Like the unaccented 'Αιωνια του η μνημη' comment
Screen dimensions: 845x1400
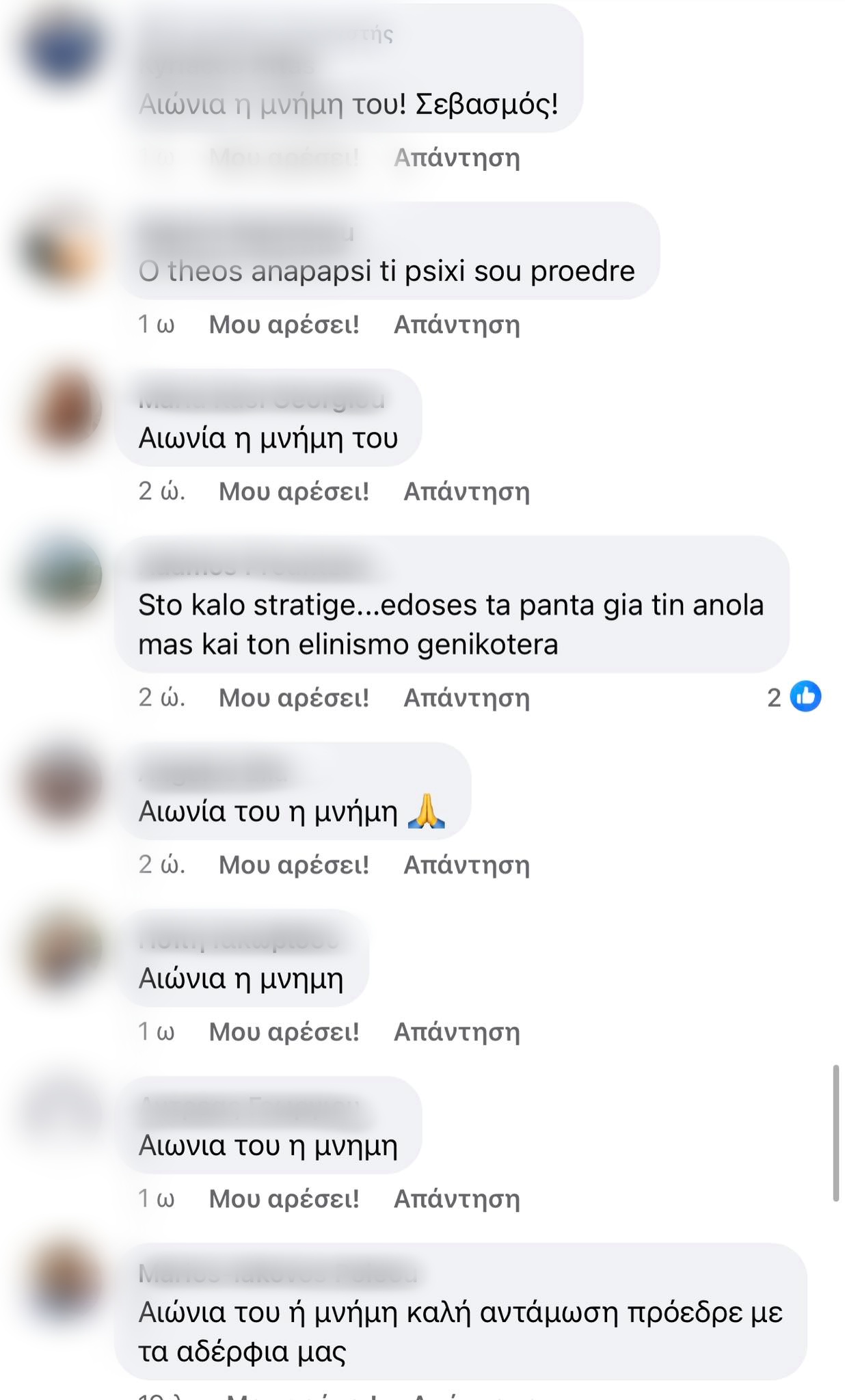click(284, 1199)
